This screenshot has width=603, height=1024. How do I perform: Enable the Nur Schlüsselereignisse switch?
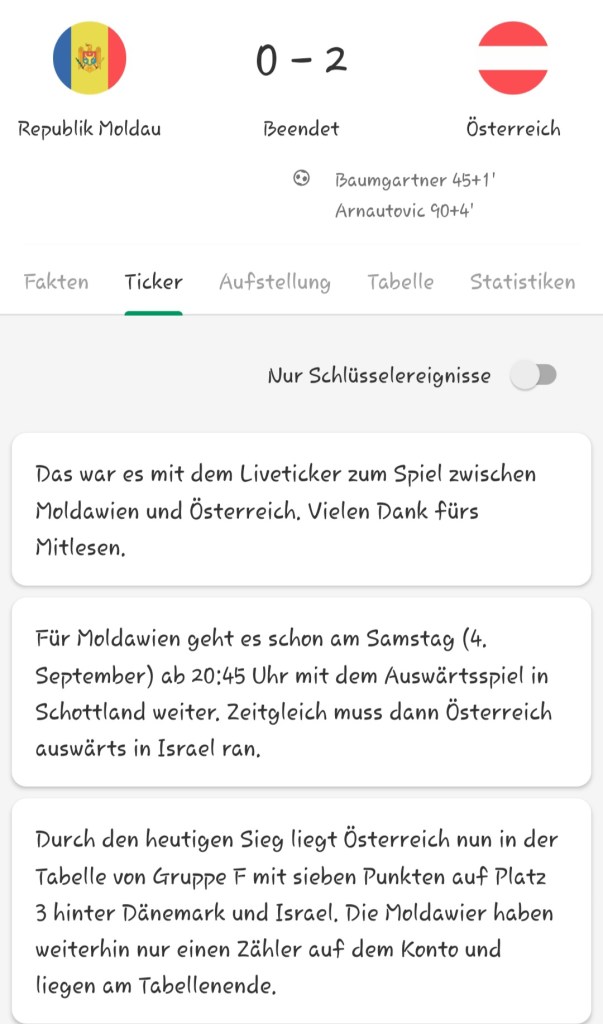(533, 376)
